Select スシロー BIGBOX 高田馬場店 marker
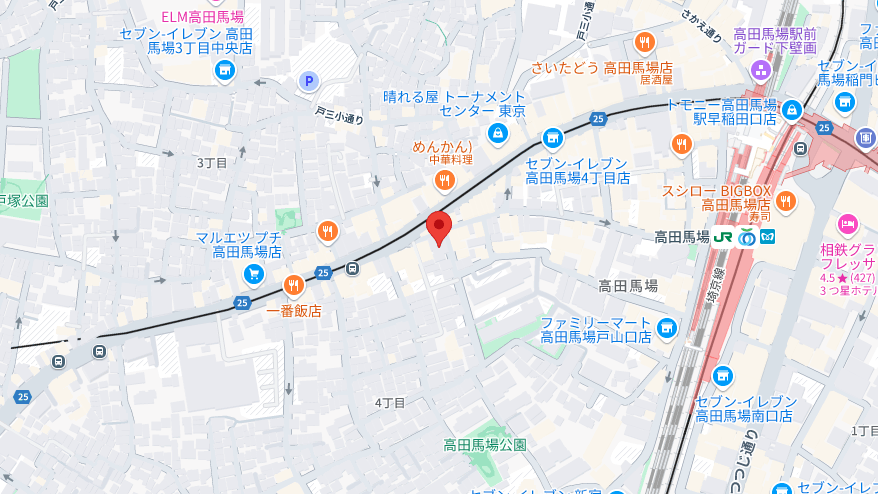Screen dimensions: 878x494 786,200
